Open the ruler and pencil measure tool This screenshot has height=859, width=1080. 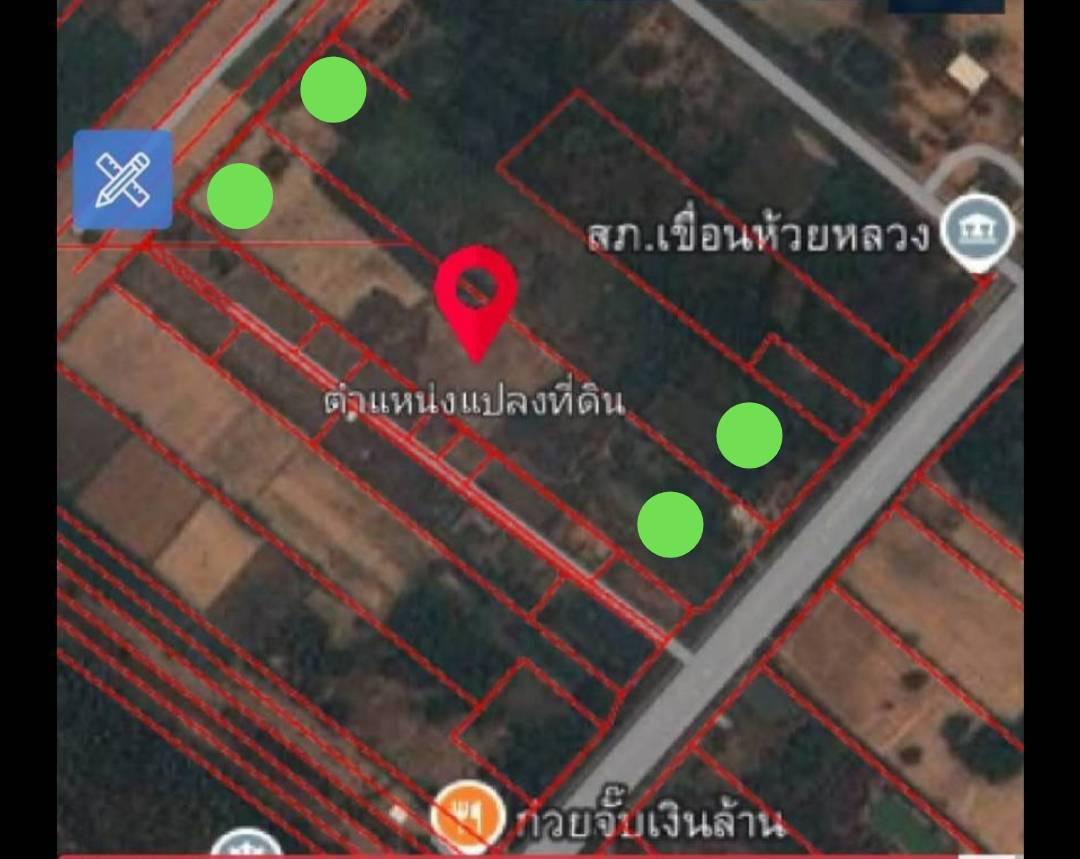pos(123,180)
